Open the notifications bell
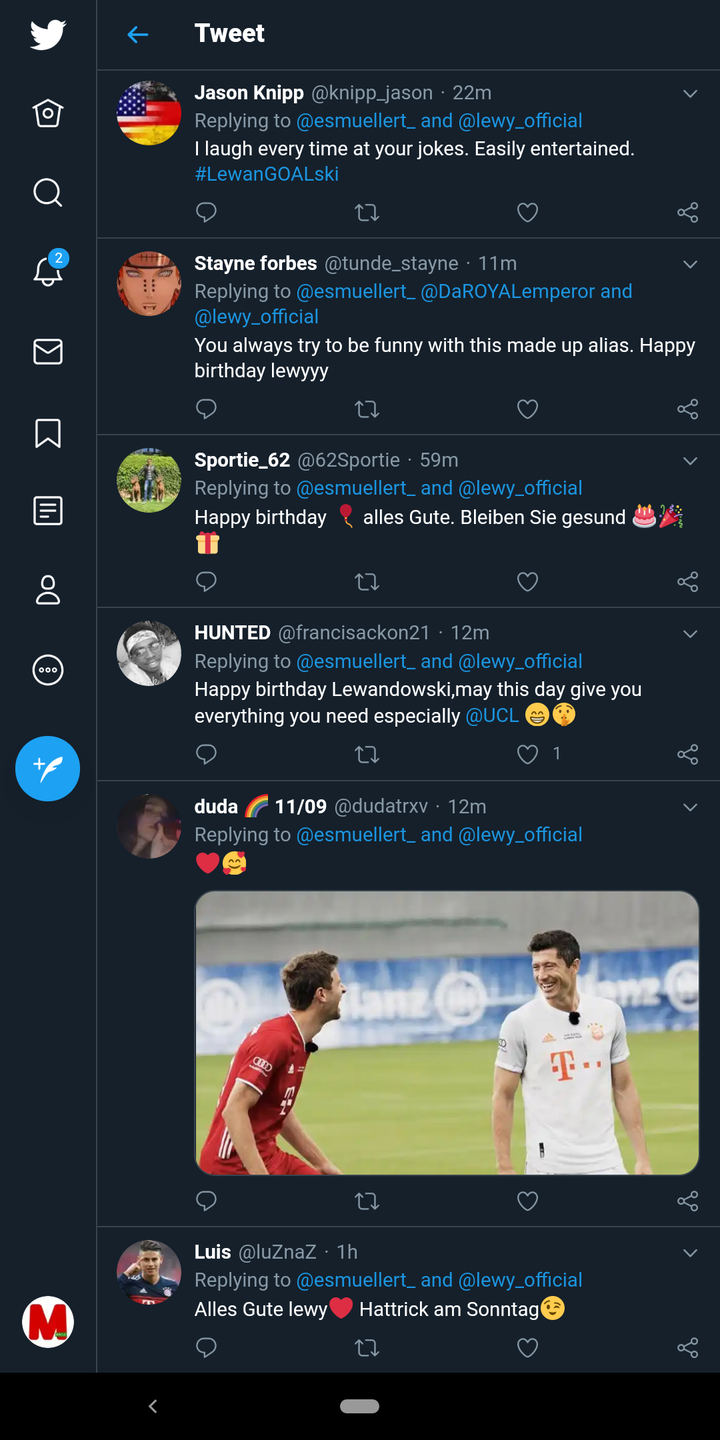 [48, 271]
